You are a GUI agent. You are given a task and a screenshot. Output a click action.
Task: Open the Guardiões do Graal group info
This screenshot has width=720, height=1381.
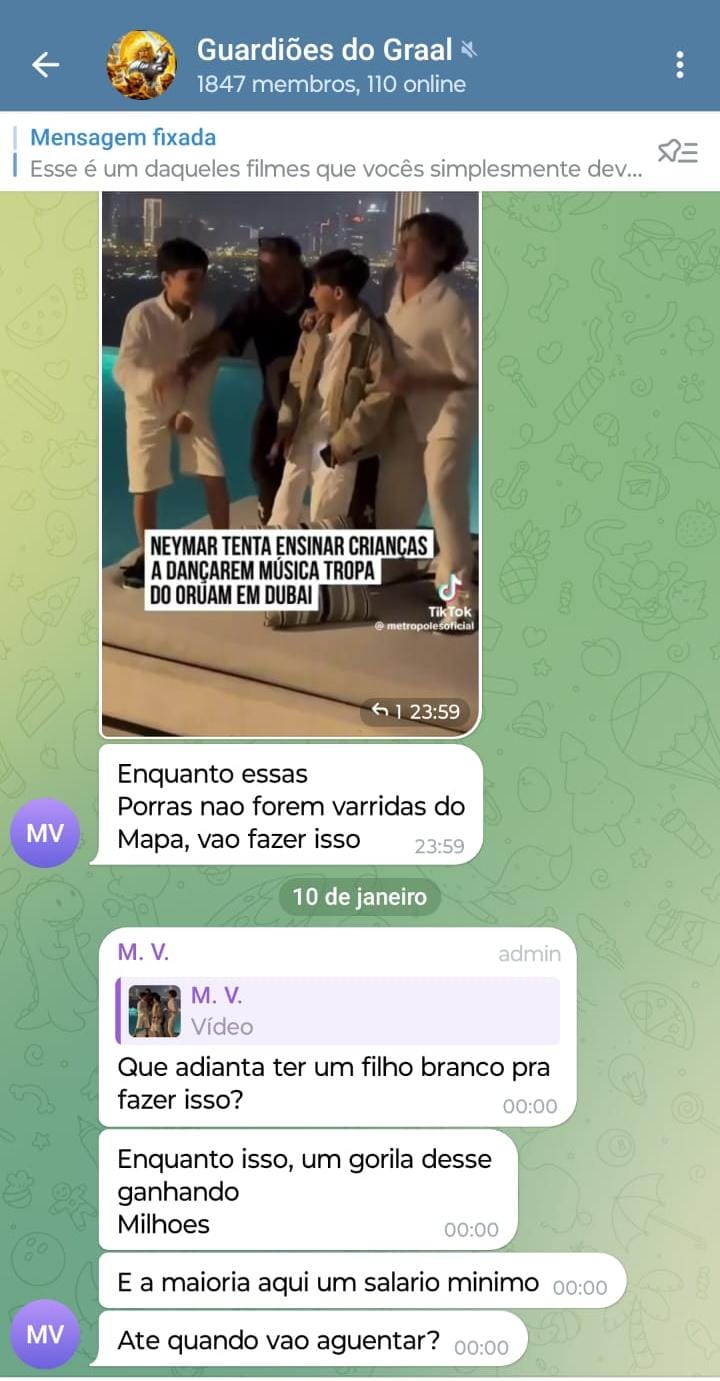click(x=330, y=65)
